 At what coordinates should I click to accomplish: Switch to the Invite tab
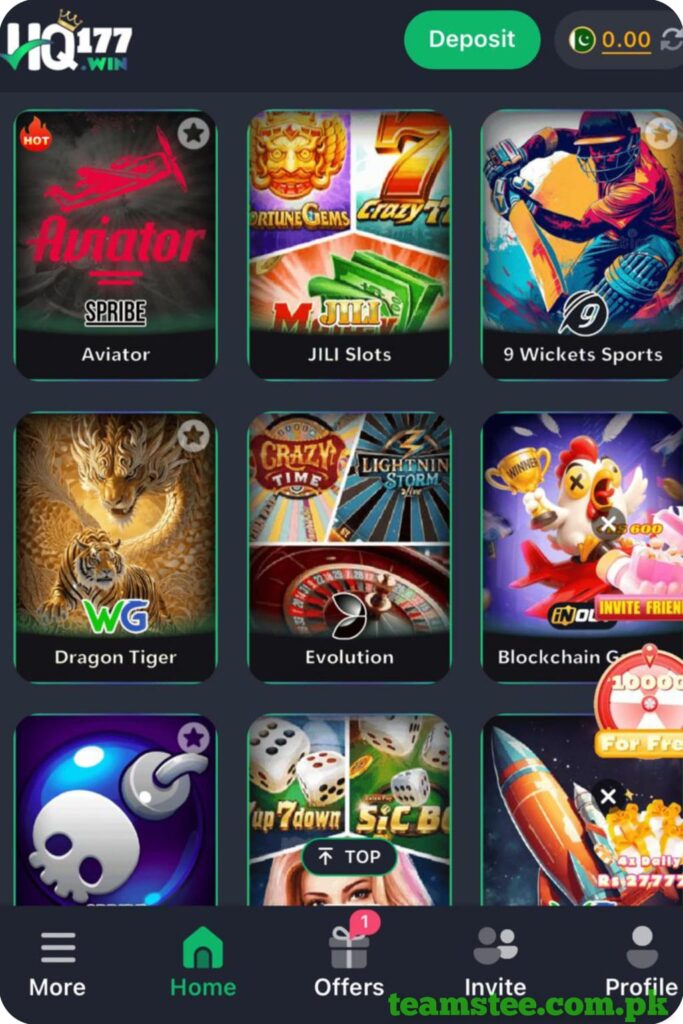coord(495,962)
